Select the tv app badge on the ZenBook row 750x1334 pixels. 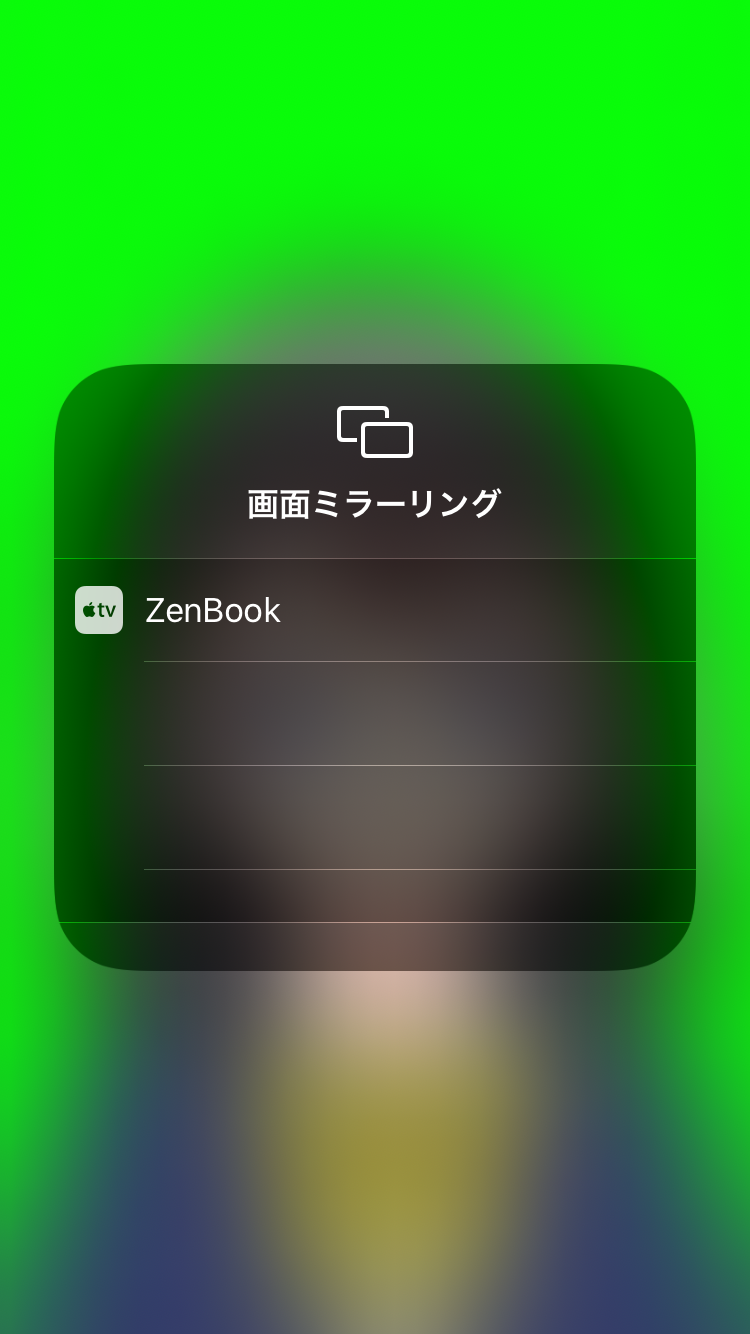[98, 610]
